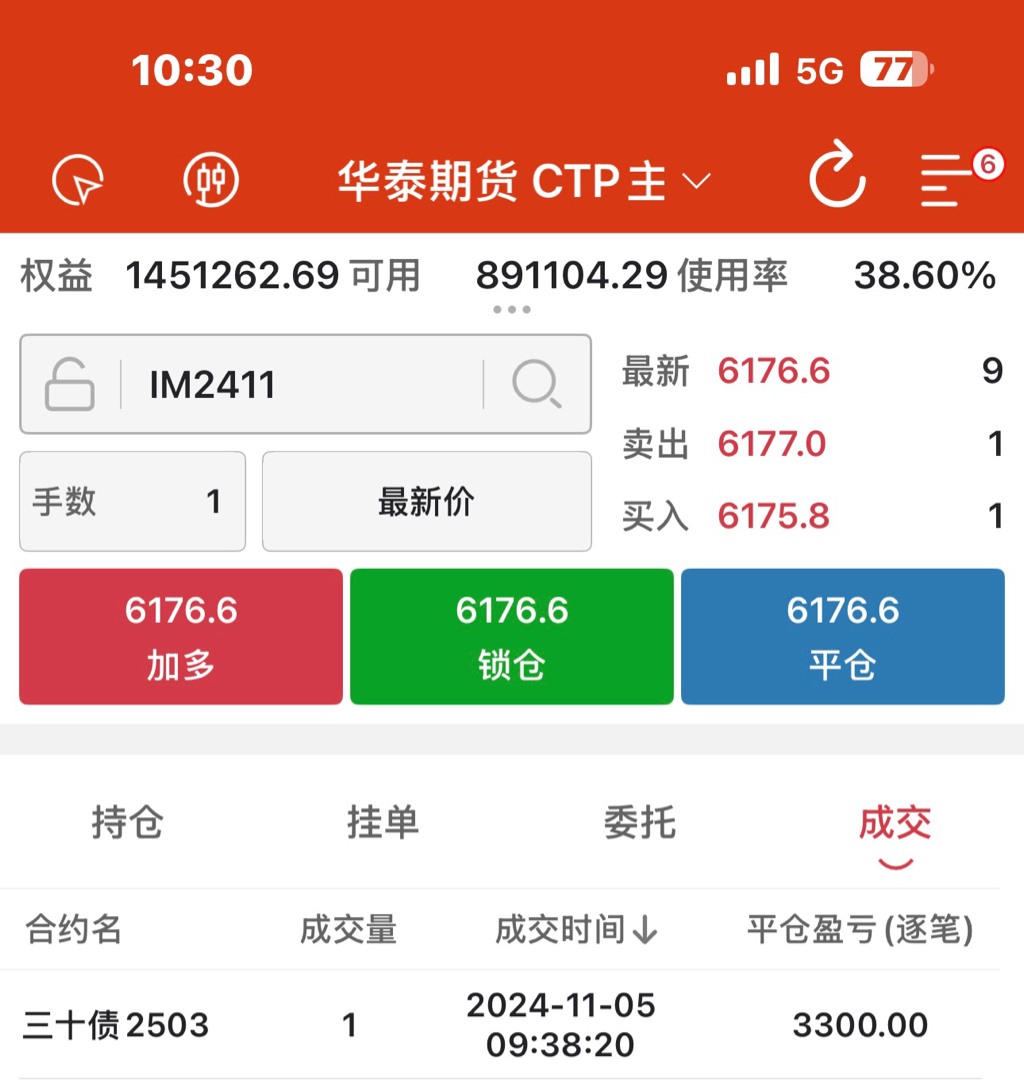Screen dimensions: 1024x1089
Task: Open the menu with 6 notifications
Action: 948,179
